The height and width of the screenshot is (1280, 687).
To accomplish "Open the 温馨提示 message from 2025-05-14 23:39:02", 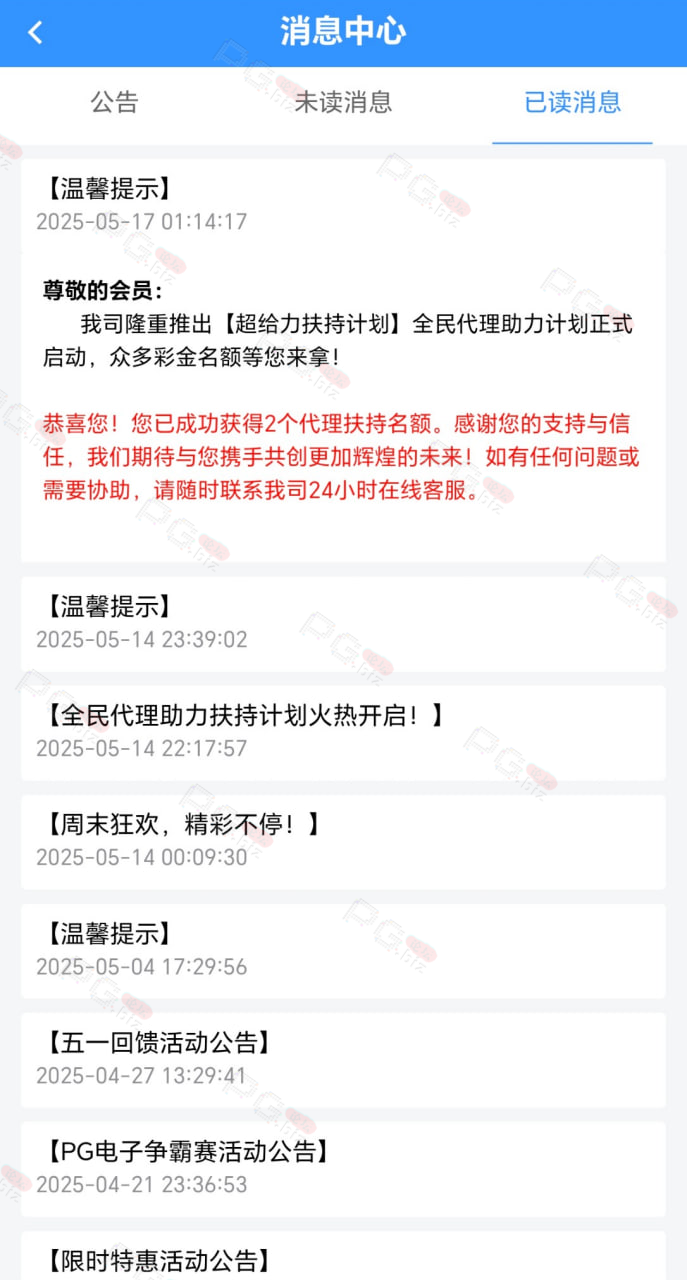I will (343, 623).
